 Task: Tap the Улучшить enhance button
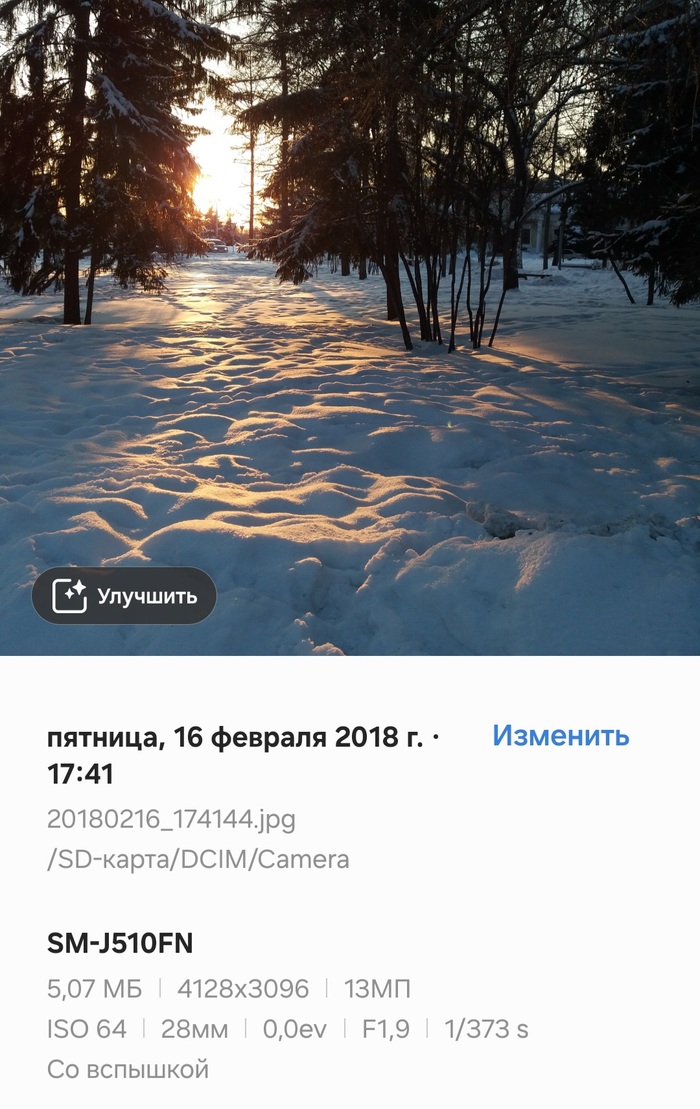coord(124,596)
